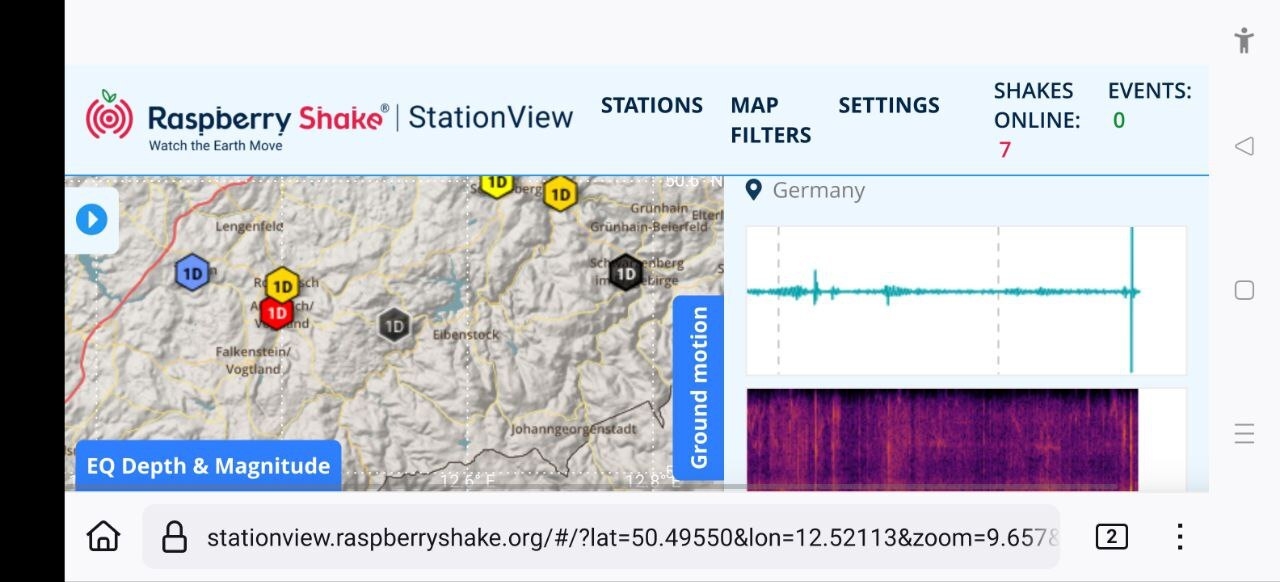
Task: Expand the EQ Depth & Magnitude panel
Action: (208, 466)
